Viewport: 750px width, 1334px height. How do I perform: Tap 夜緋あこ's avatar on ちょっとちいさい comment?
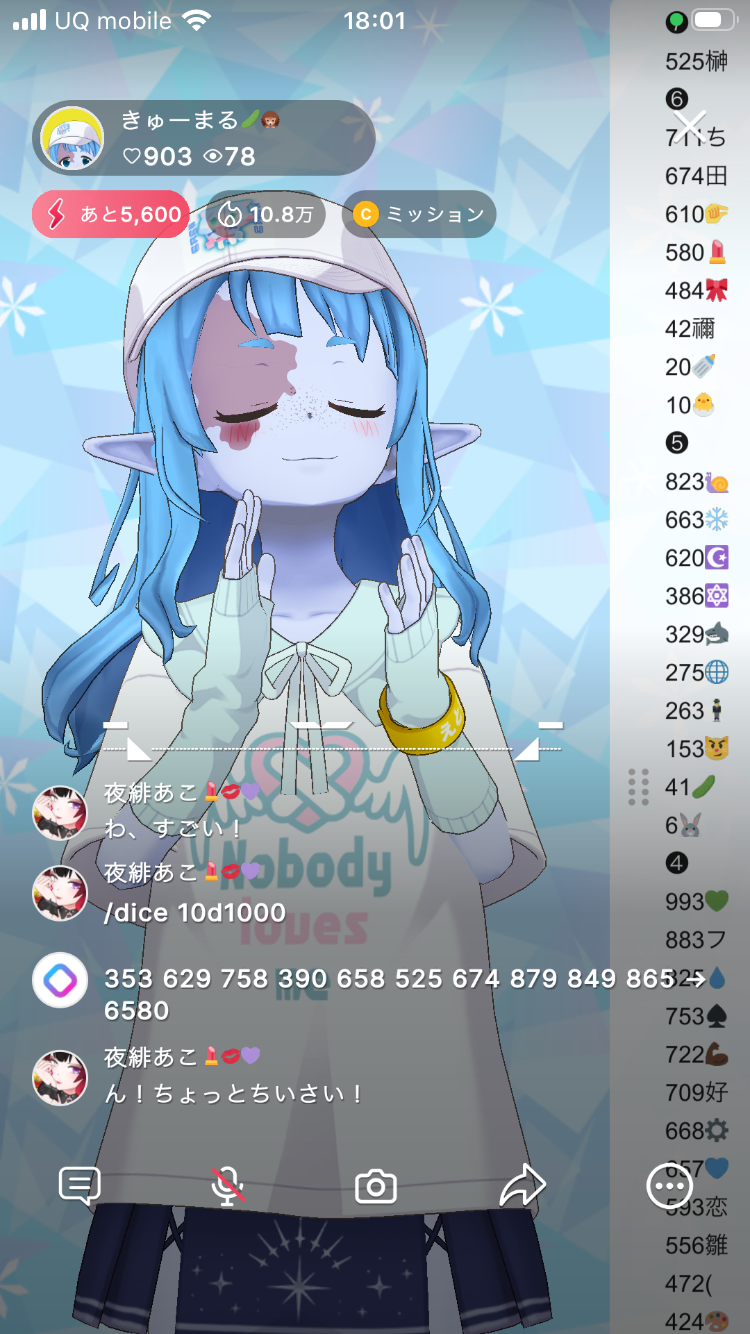tap(60, 1077)
